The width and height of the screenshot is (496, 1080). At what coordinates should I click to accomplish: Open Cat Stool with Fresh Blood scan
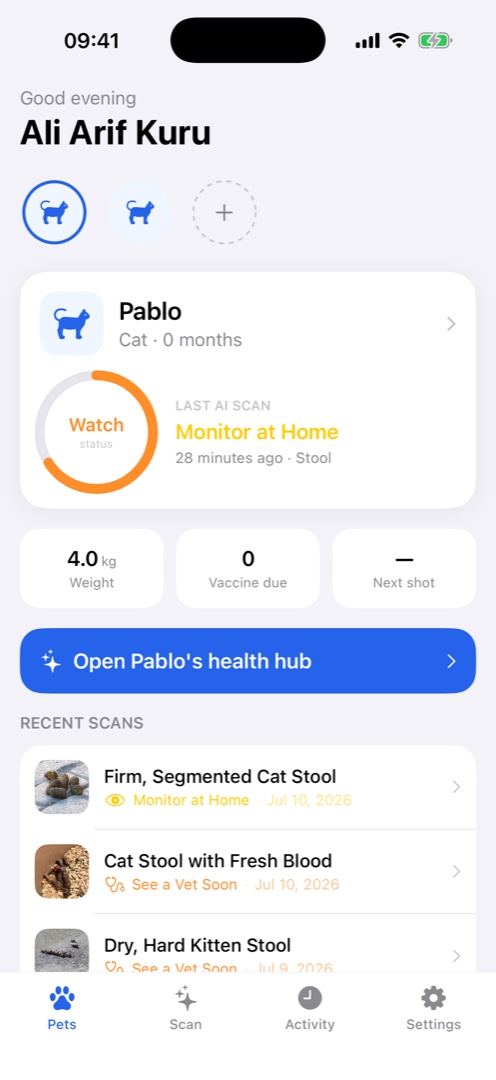[248, 872]
